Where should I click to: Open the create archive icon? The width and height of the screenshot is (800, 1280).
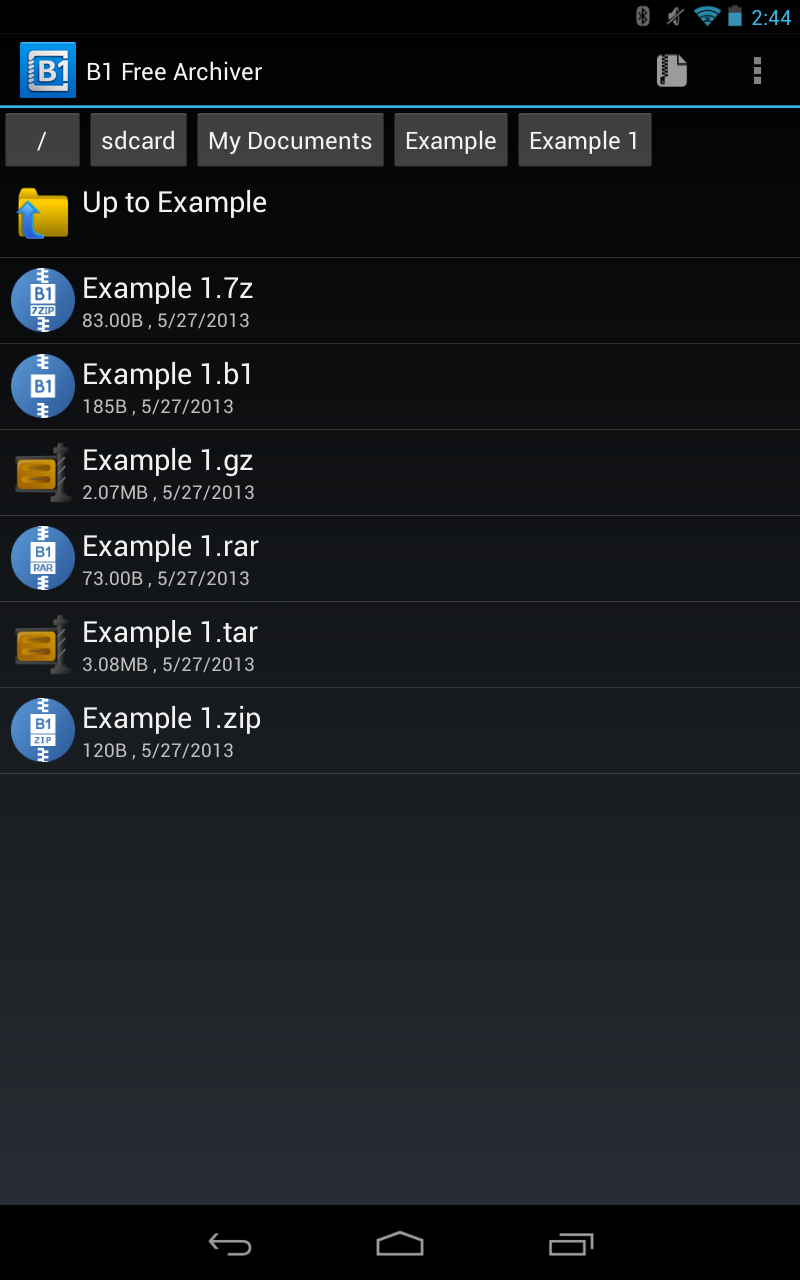pyautogui.click(x=672, y=70)
